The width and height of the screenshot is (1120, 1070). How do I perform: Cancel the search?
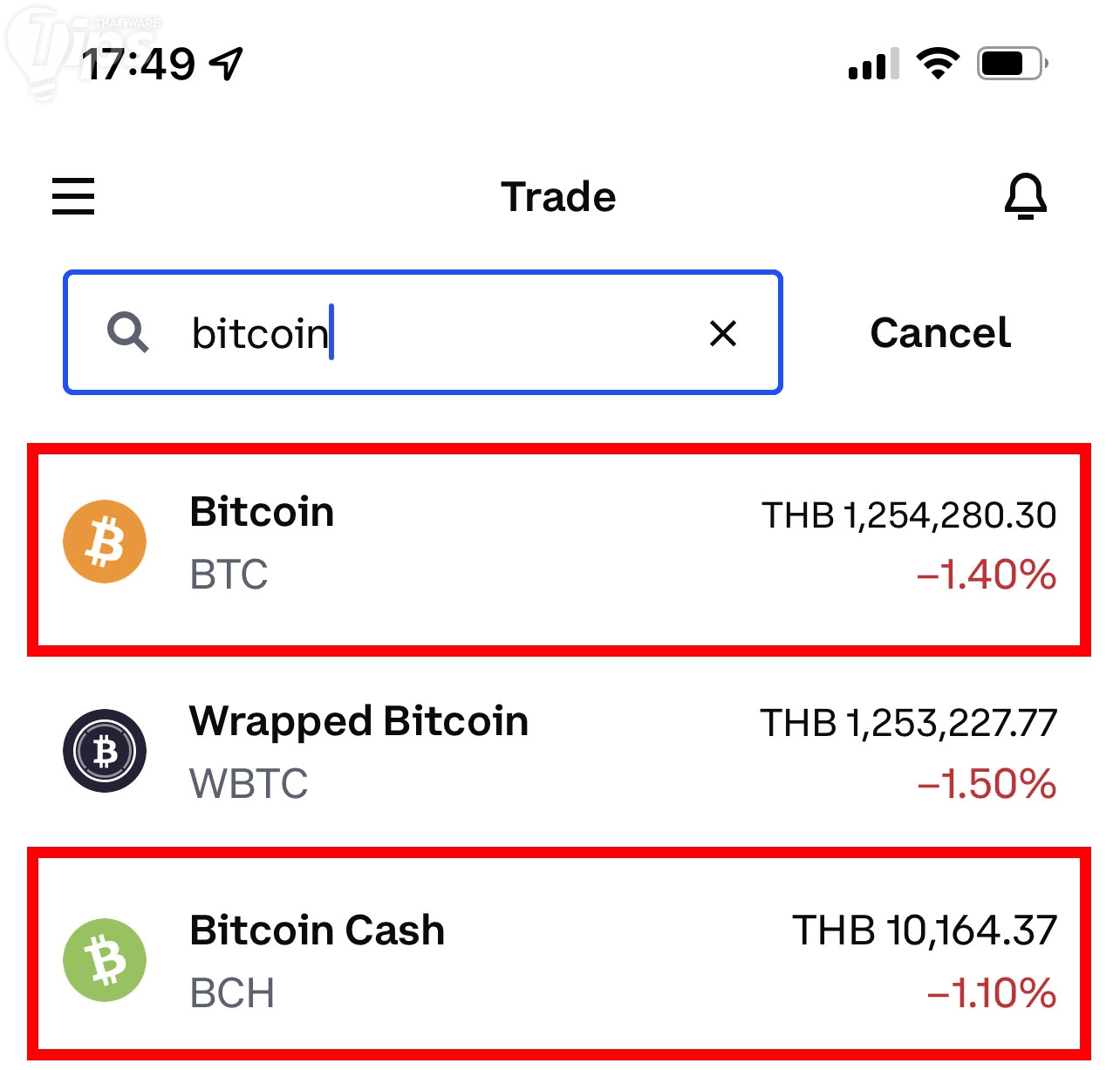tap(940, 333)
